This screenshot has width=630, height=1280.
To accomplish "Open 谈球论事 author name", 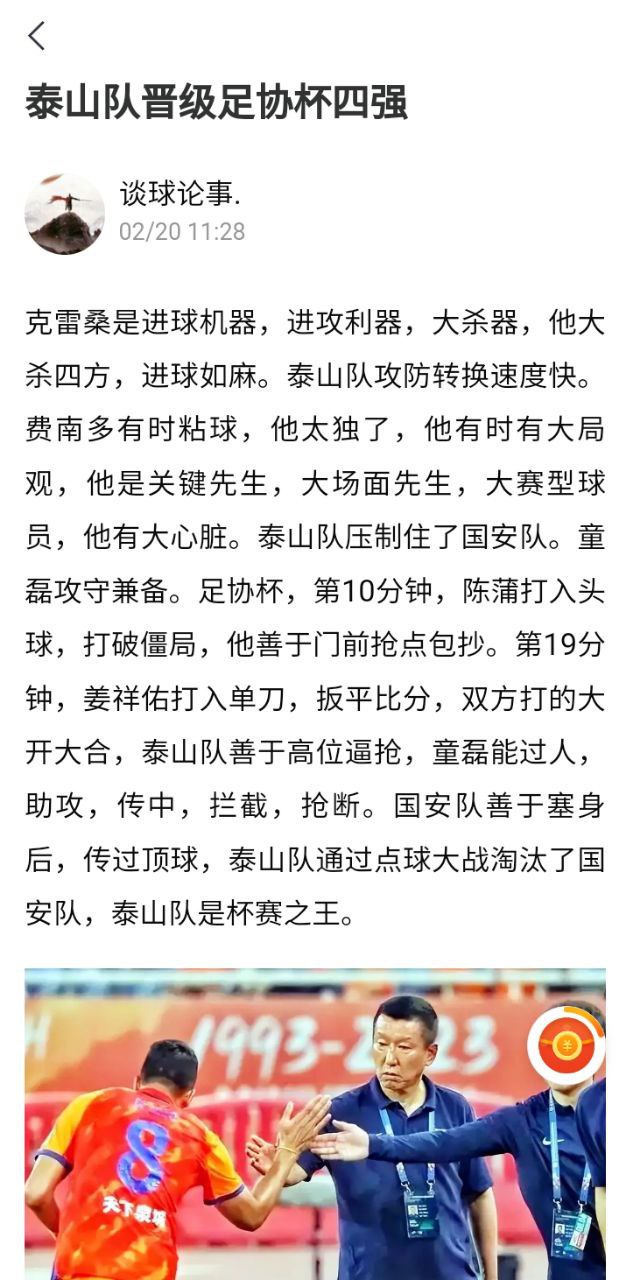I will pyautogui.click(x=180, y=195).
